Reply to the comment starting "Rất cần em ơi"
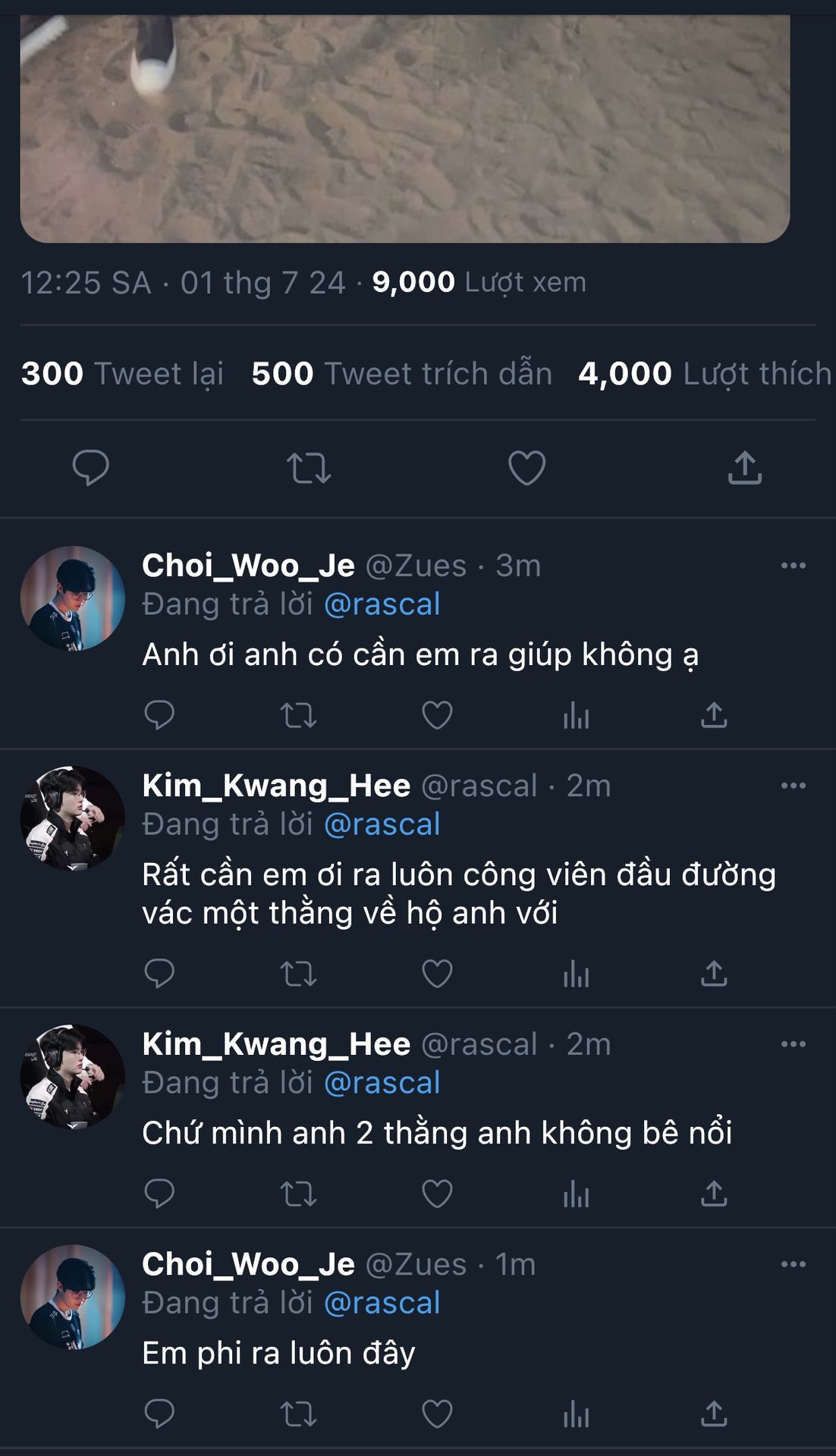 pos(159,974)
